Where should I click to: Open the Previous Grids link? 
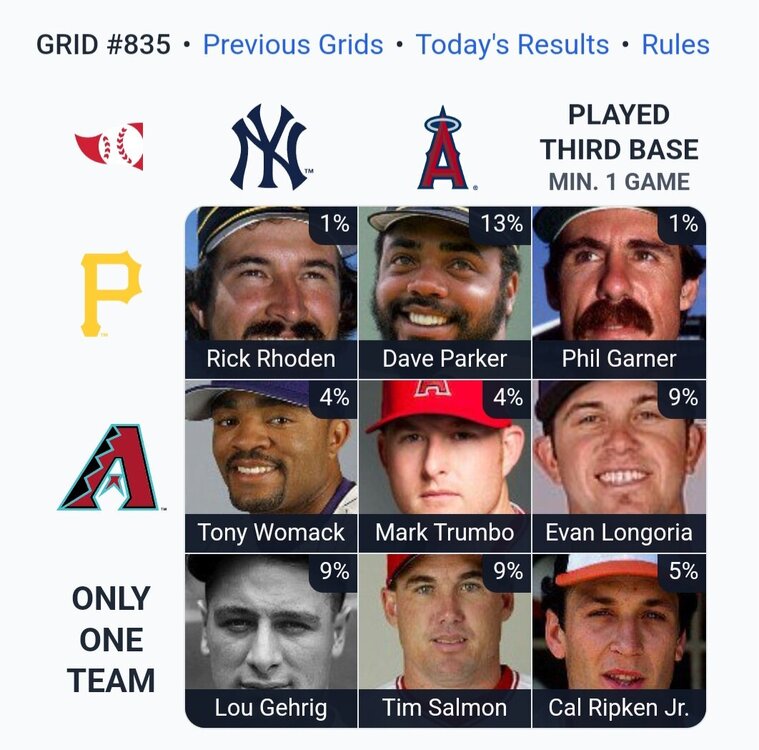293,45
